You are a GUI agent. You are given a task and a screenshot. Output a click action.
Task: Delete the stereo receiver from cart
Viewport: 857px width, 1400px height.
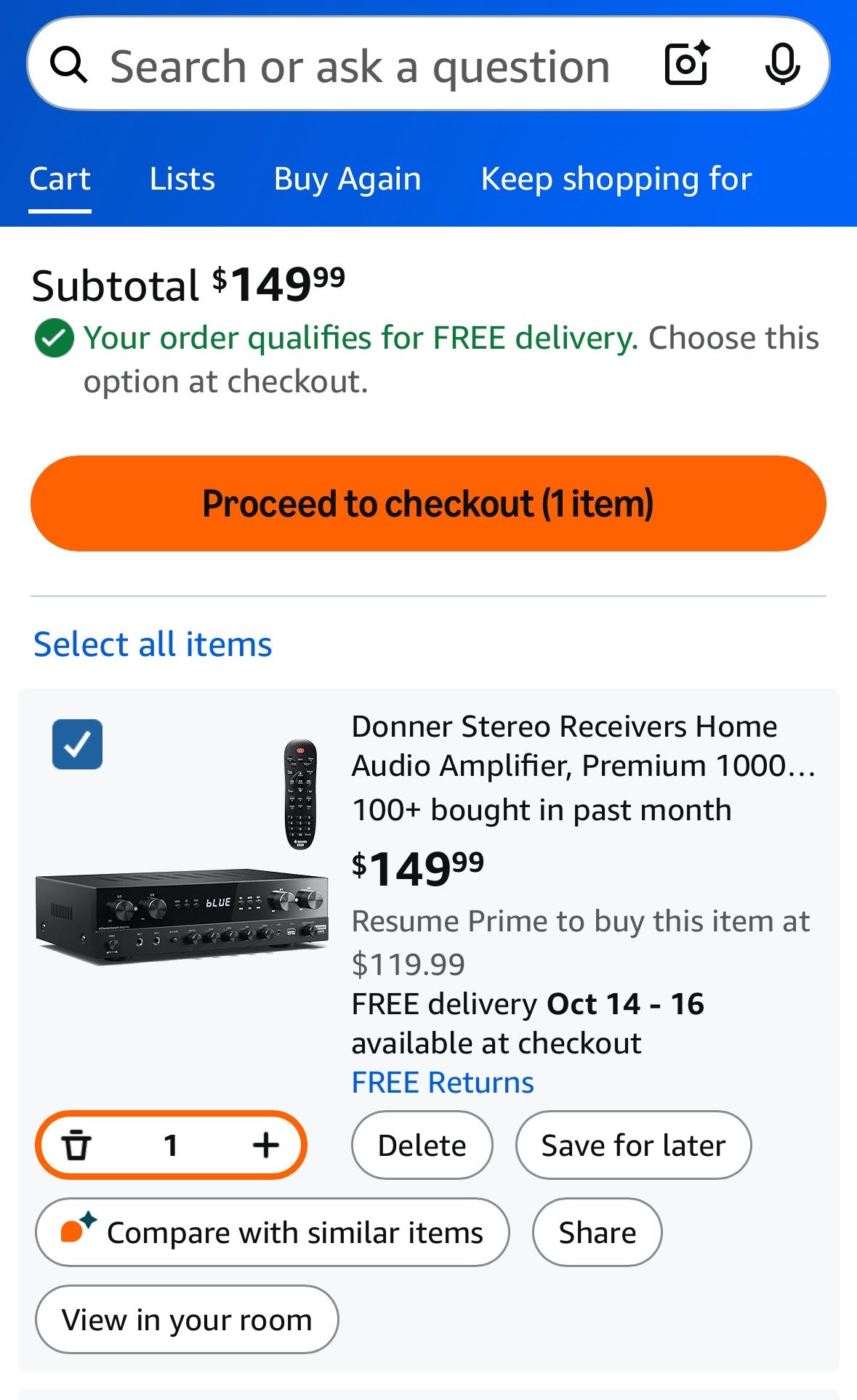421,1144
